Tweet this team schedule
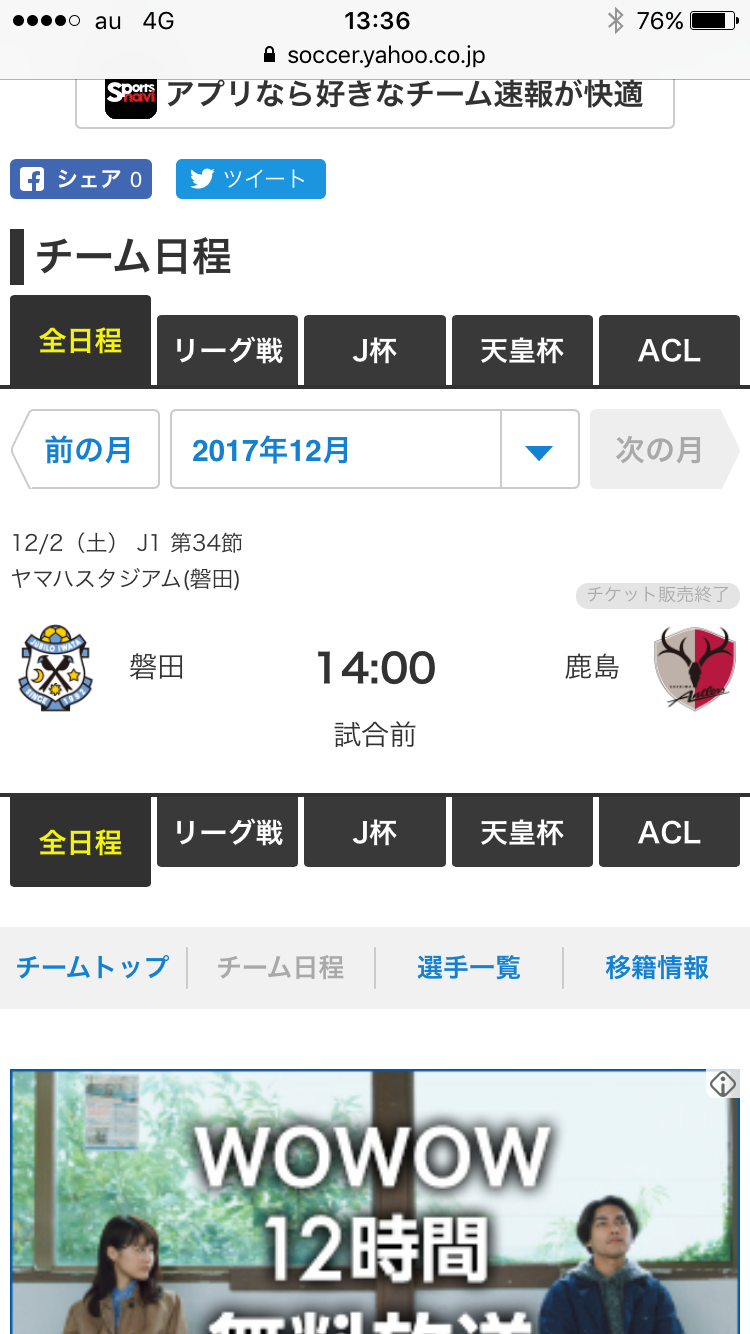The width and height of the screenshot is (750, 1334). point(250,180)
